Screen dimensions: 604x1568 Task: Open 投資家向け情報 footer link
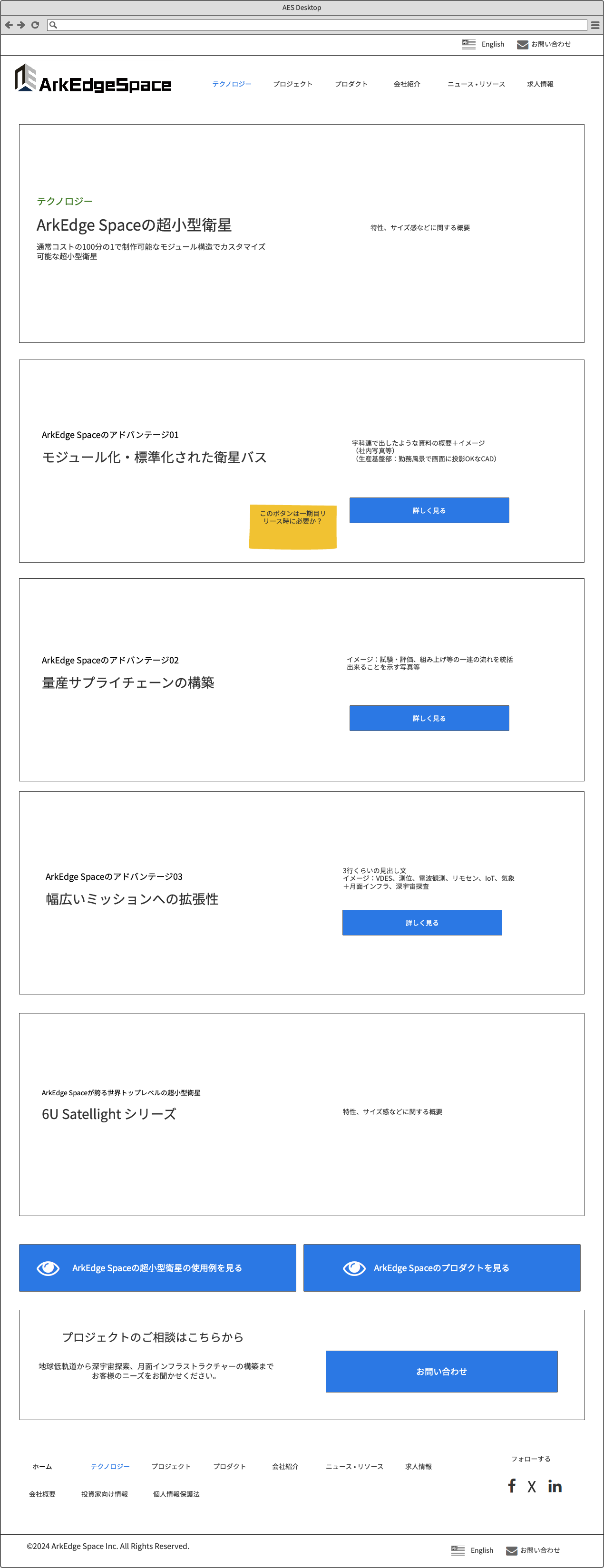click(105, 1494)
